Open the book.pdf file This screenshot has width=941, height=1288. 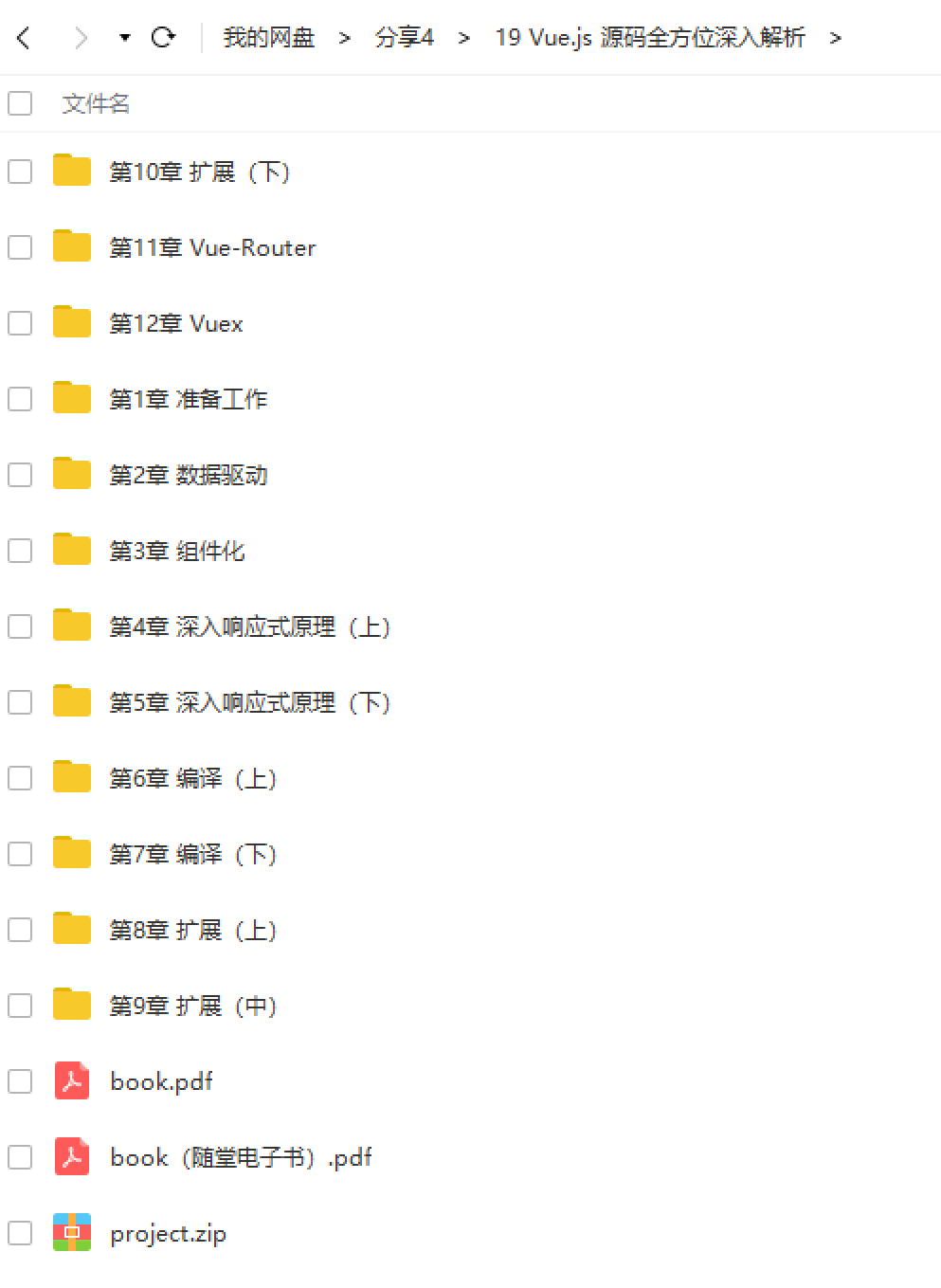tap(161, 1081)
